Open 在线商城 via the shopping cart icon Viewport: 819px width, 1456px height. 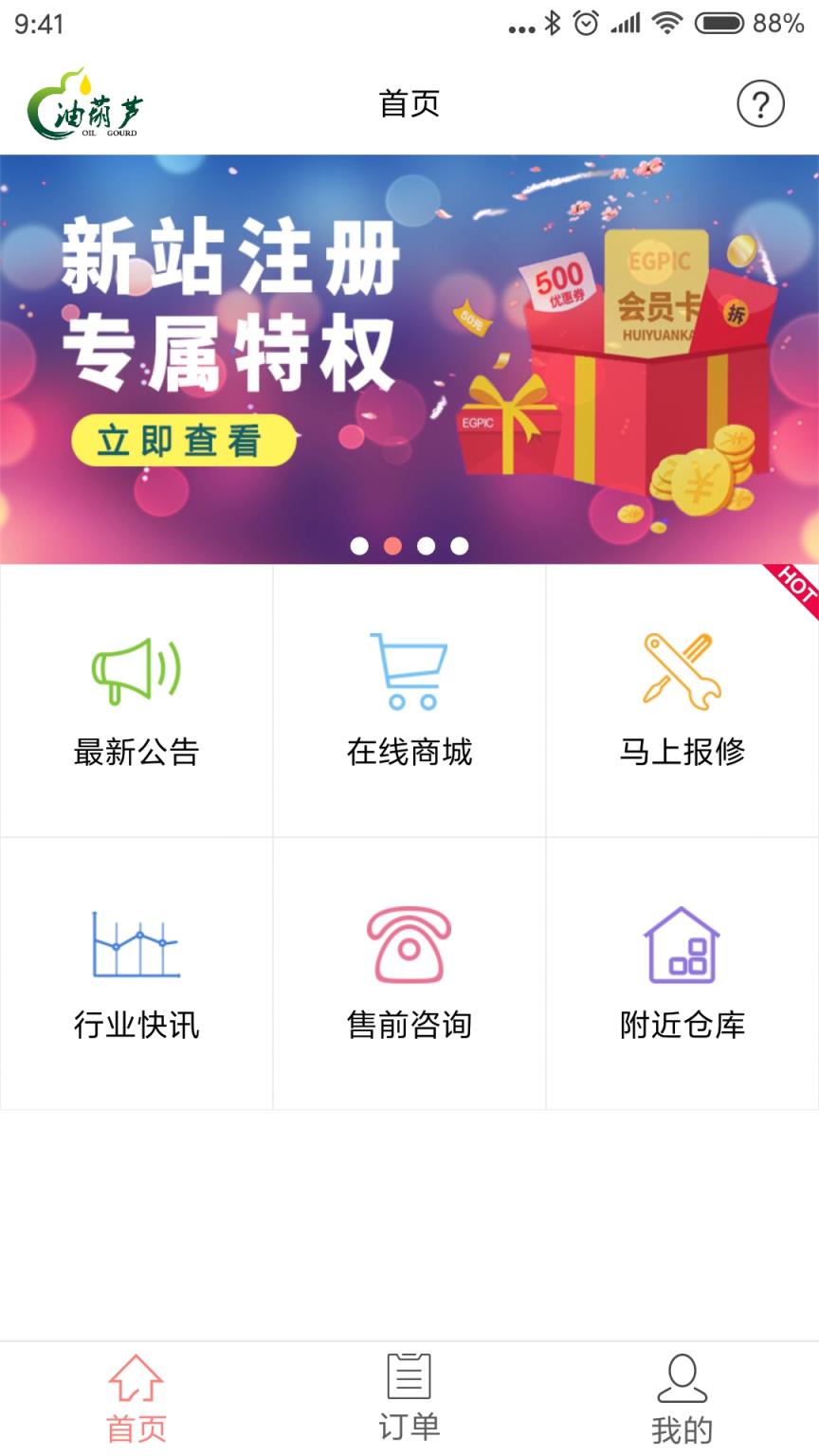[x=409, y=668]
